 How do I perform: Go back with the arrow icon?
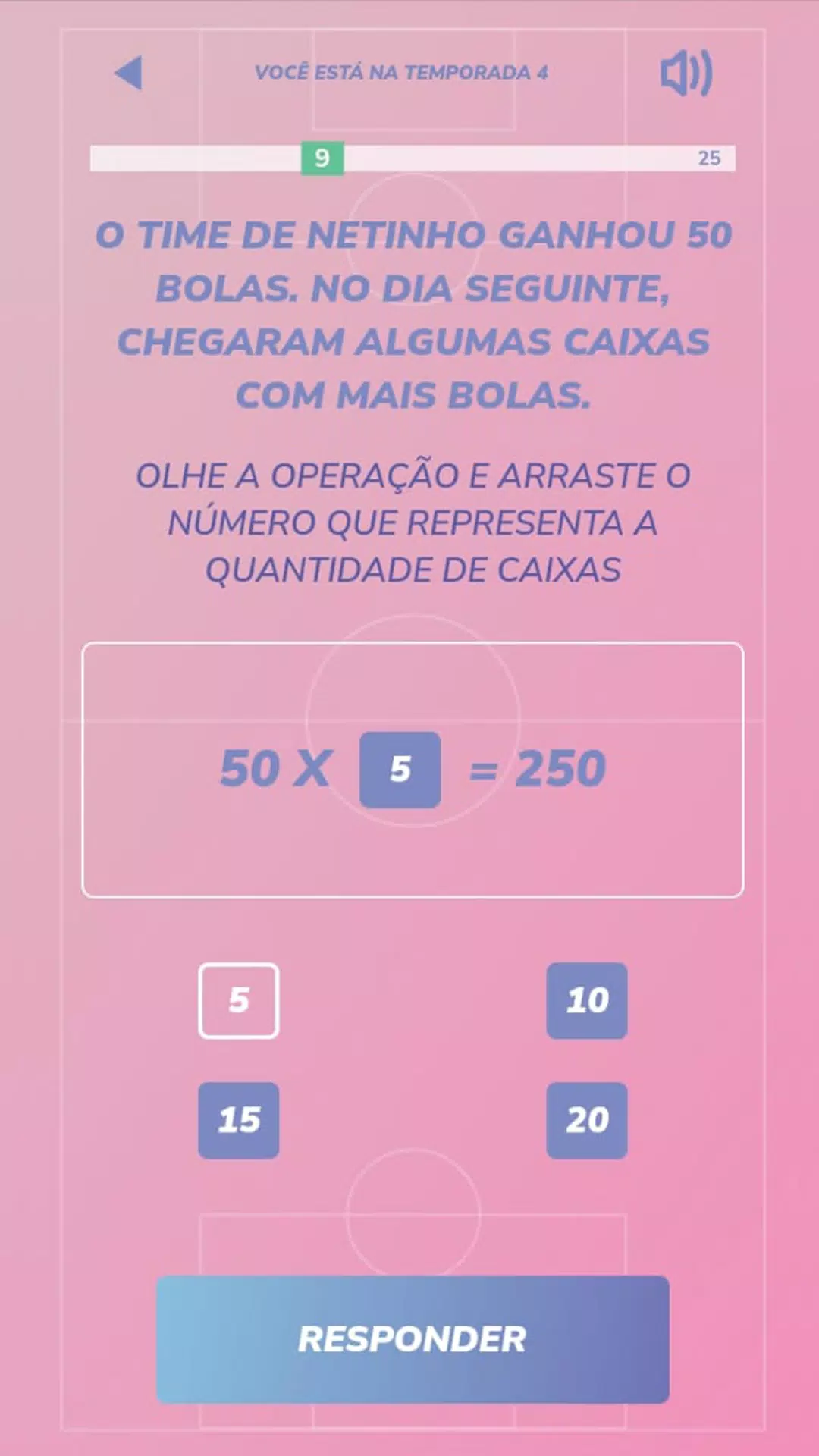129,73
